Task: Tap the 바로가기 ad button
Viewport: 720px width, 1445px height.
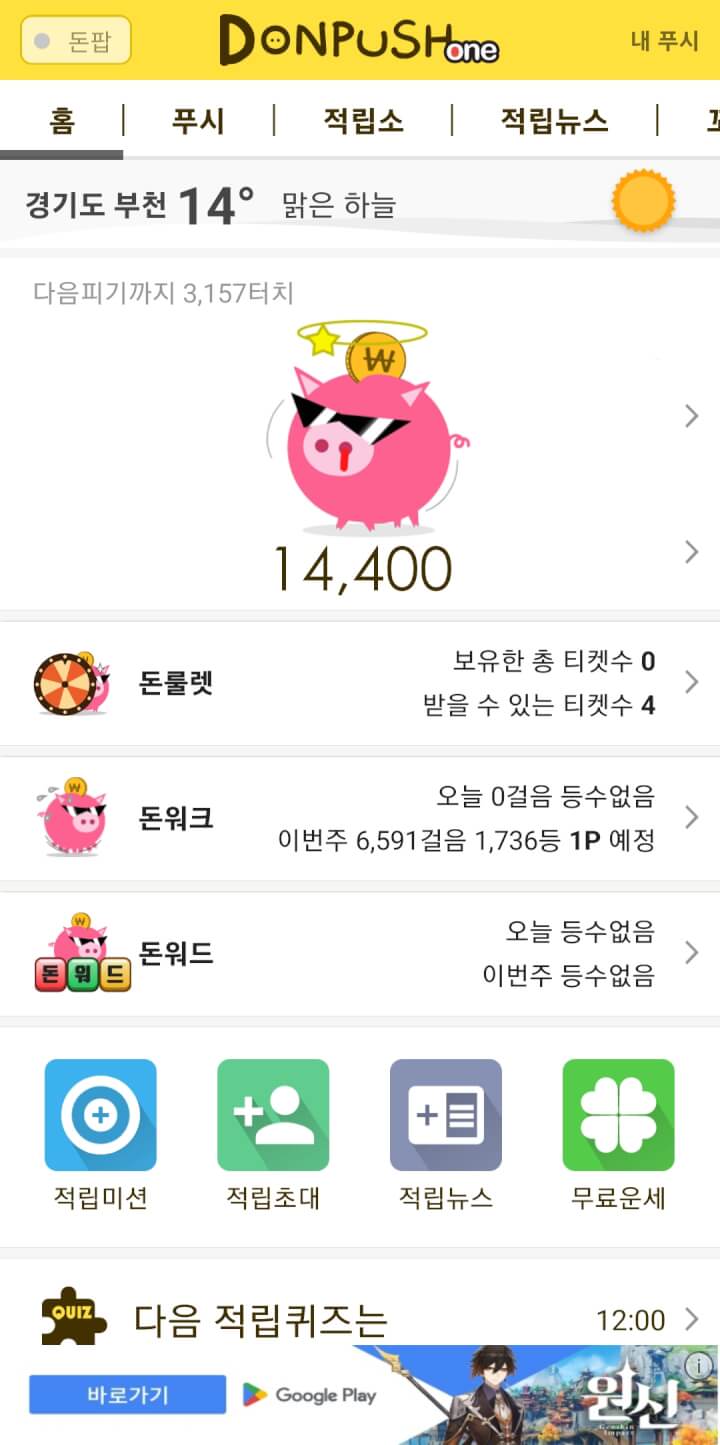Action: pyautogui.click(x=127, y=1395)
